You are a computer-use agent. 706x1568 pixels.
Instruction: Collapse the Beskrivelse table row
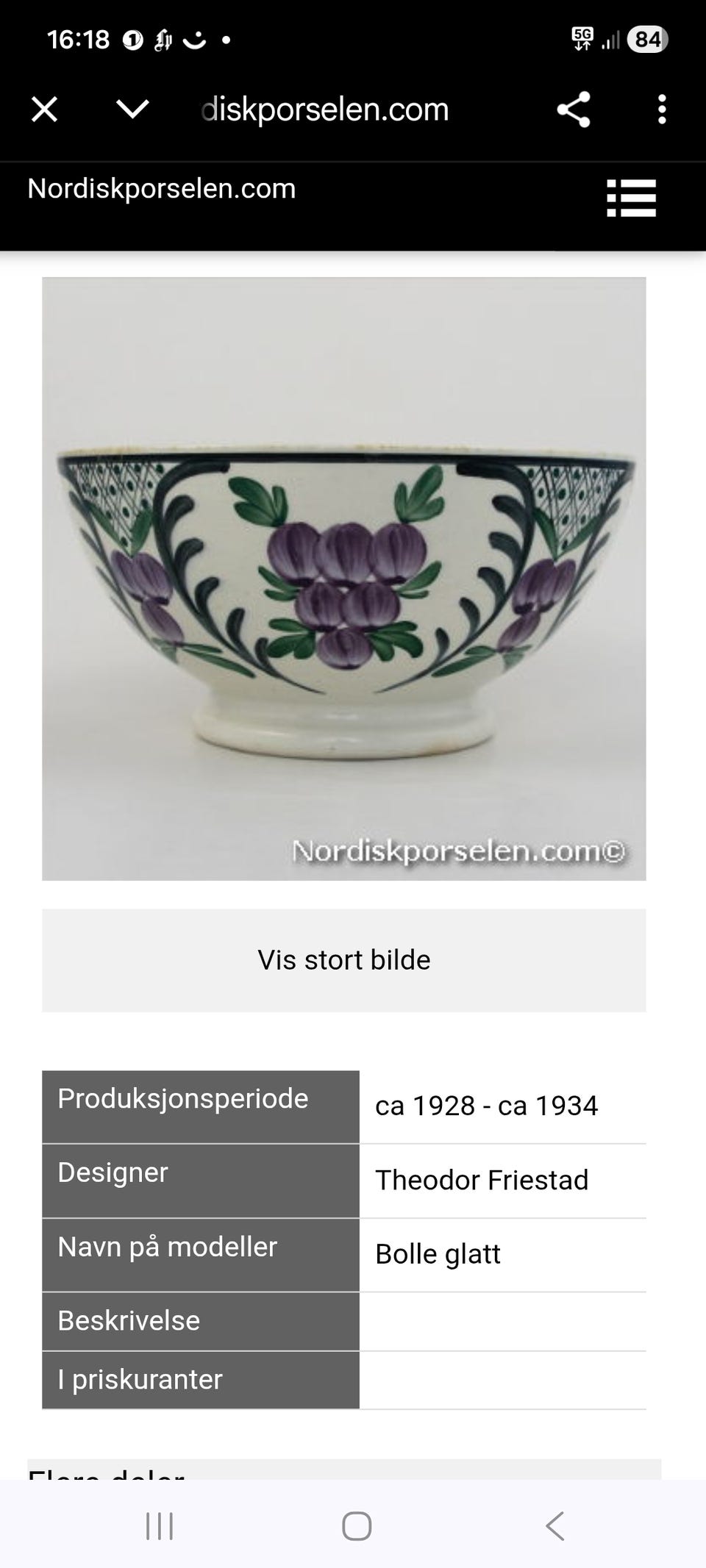click(x=201, y=1321)
